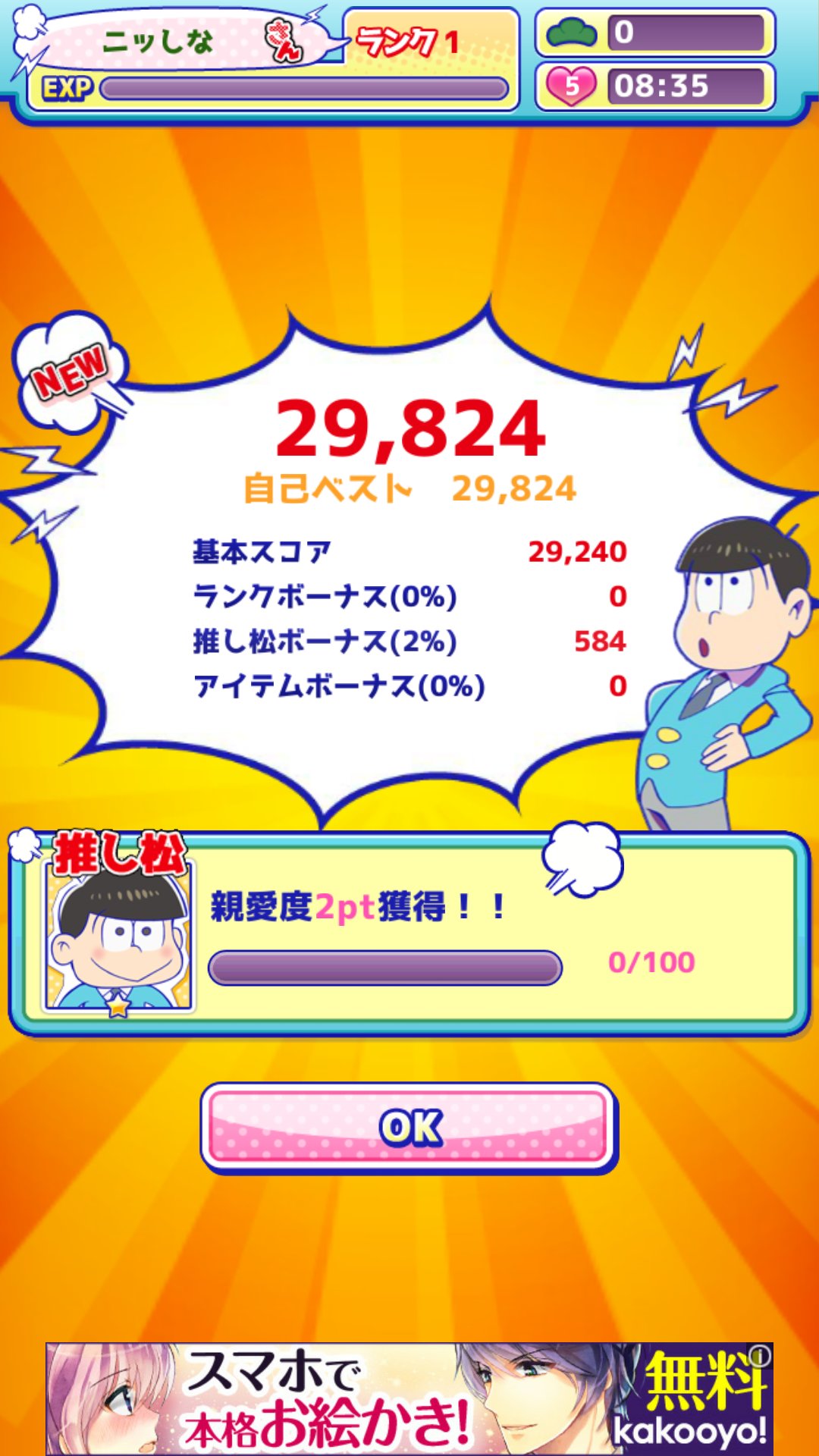Viewport: 819px width, 1456px height.
Task: Confirm the score with the OK button
Action: (x=409, y=1128)
